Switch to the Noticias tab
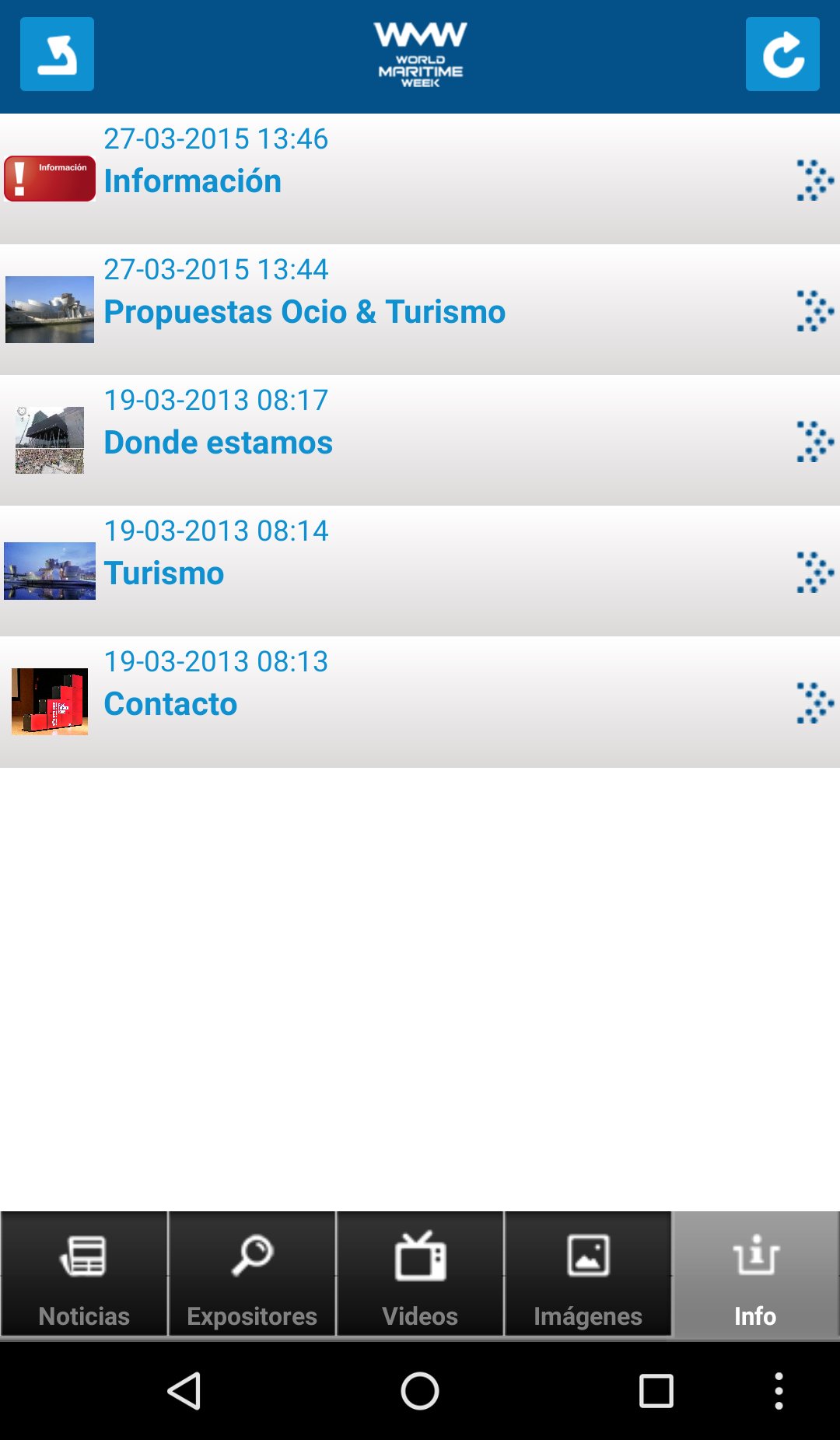This screenshot has height=1440, width=840. [x=84, y=1275]
